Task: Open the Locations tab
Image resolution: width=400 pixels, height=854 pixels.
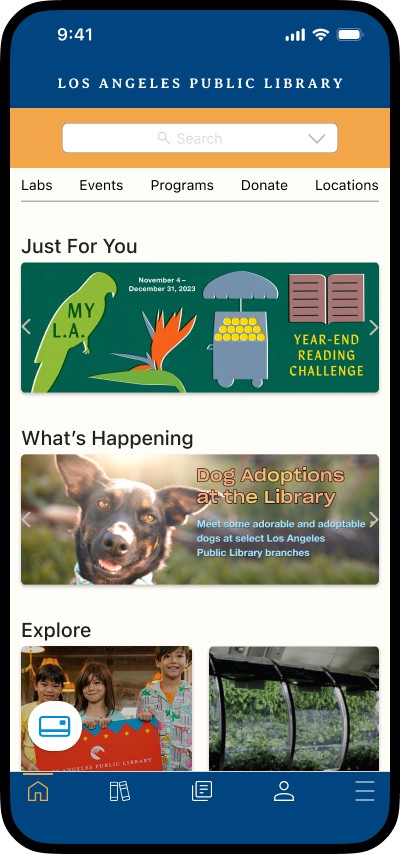Action: pos(347,185)
